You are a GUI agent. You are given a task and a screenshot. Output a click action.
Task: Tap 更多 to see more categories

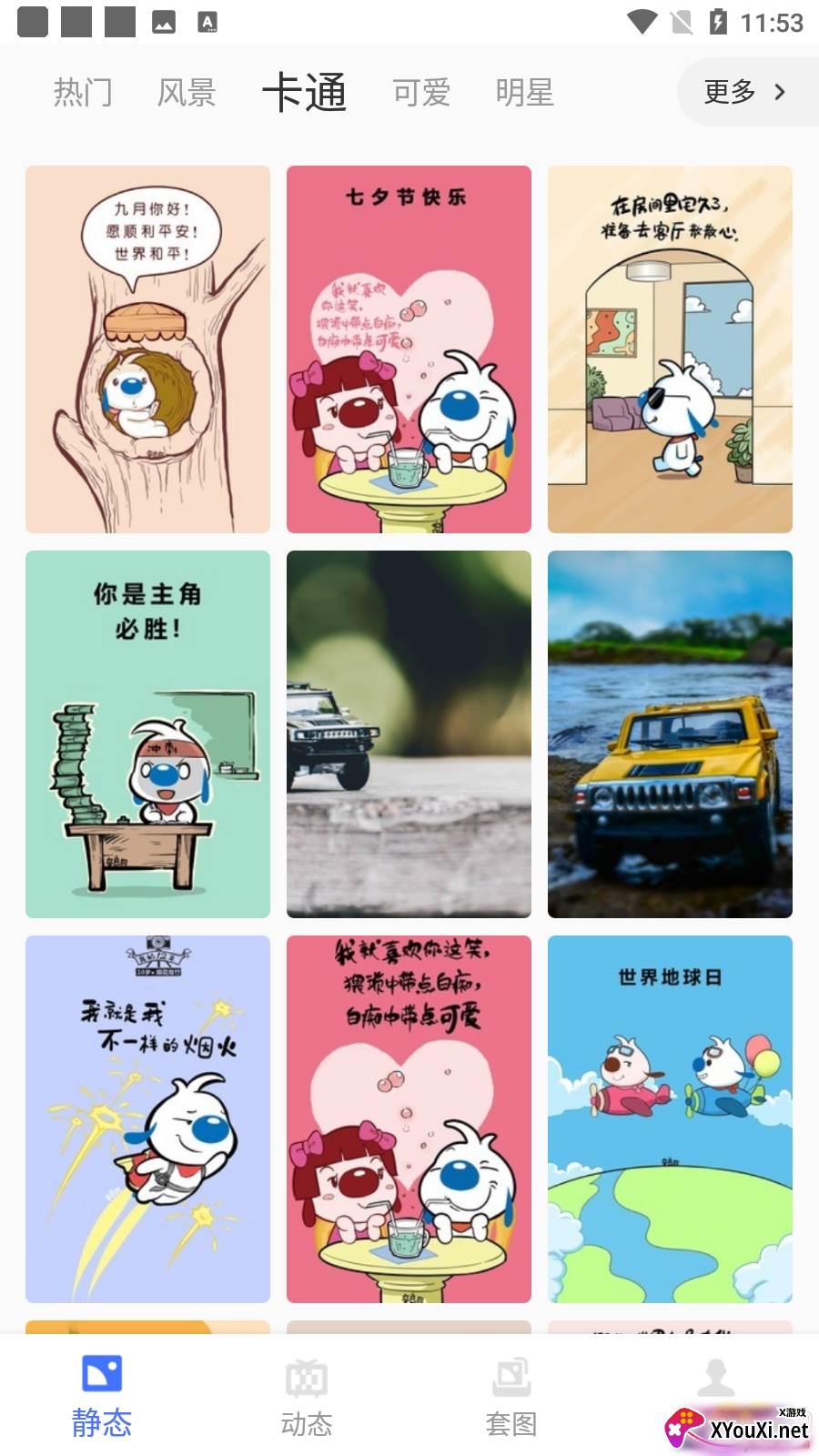(743, 92)
